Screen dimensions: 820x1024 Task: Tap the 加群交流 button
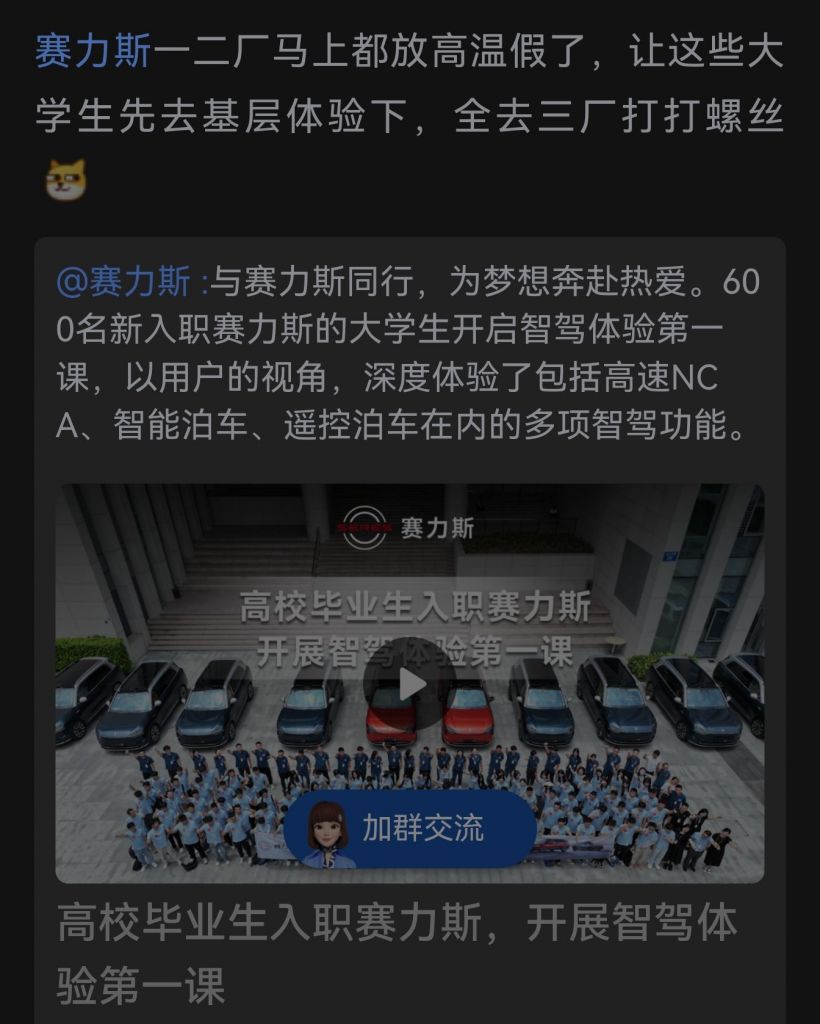(x=410, y=829)
